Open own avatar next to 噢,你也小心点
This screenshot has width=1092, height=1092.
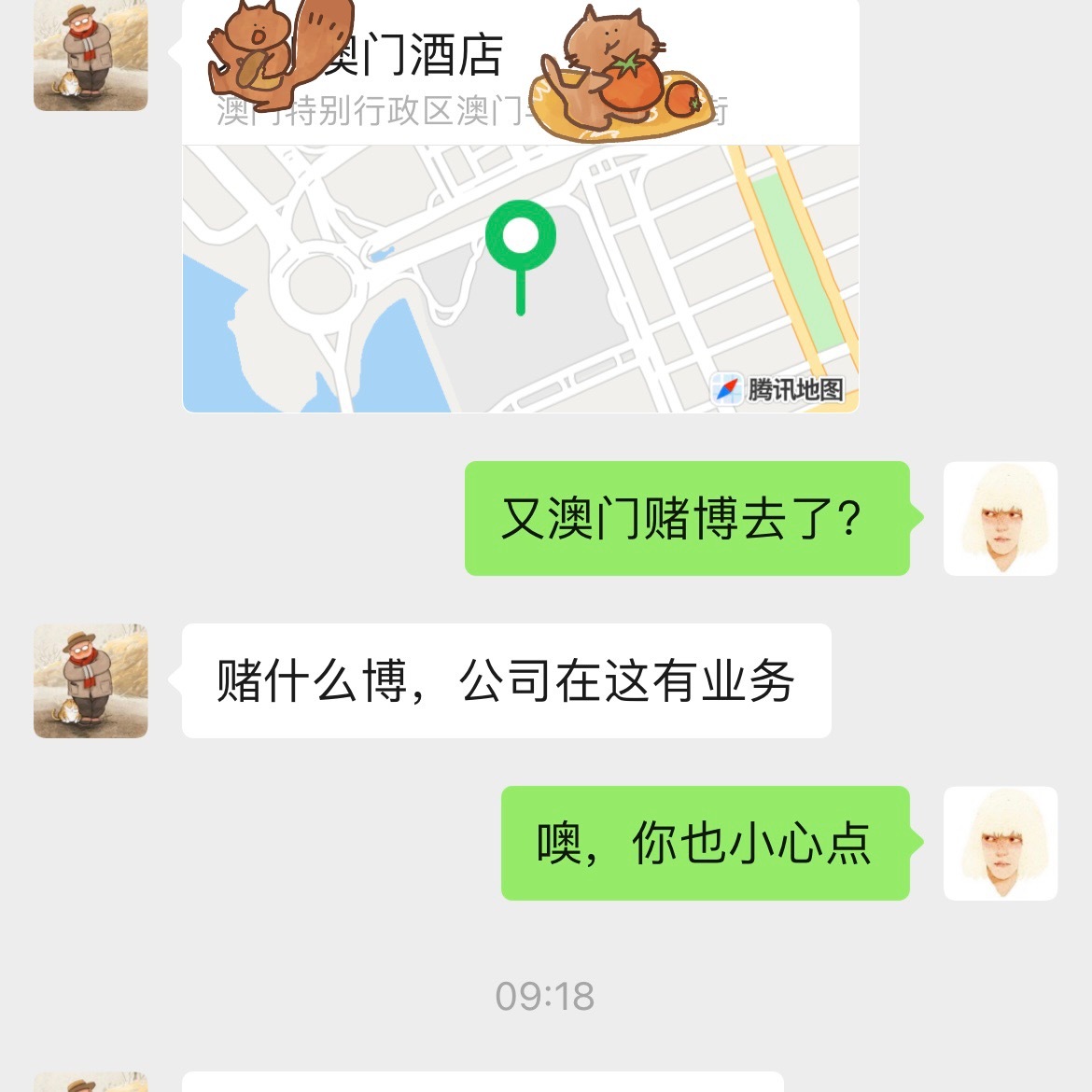[x=1000, y=843]
